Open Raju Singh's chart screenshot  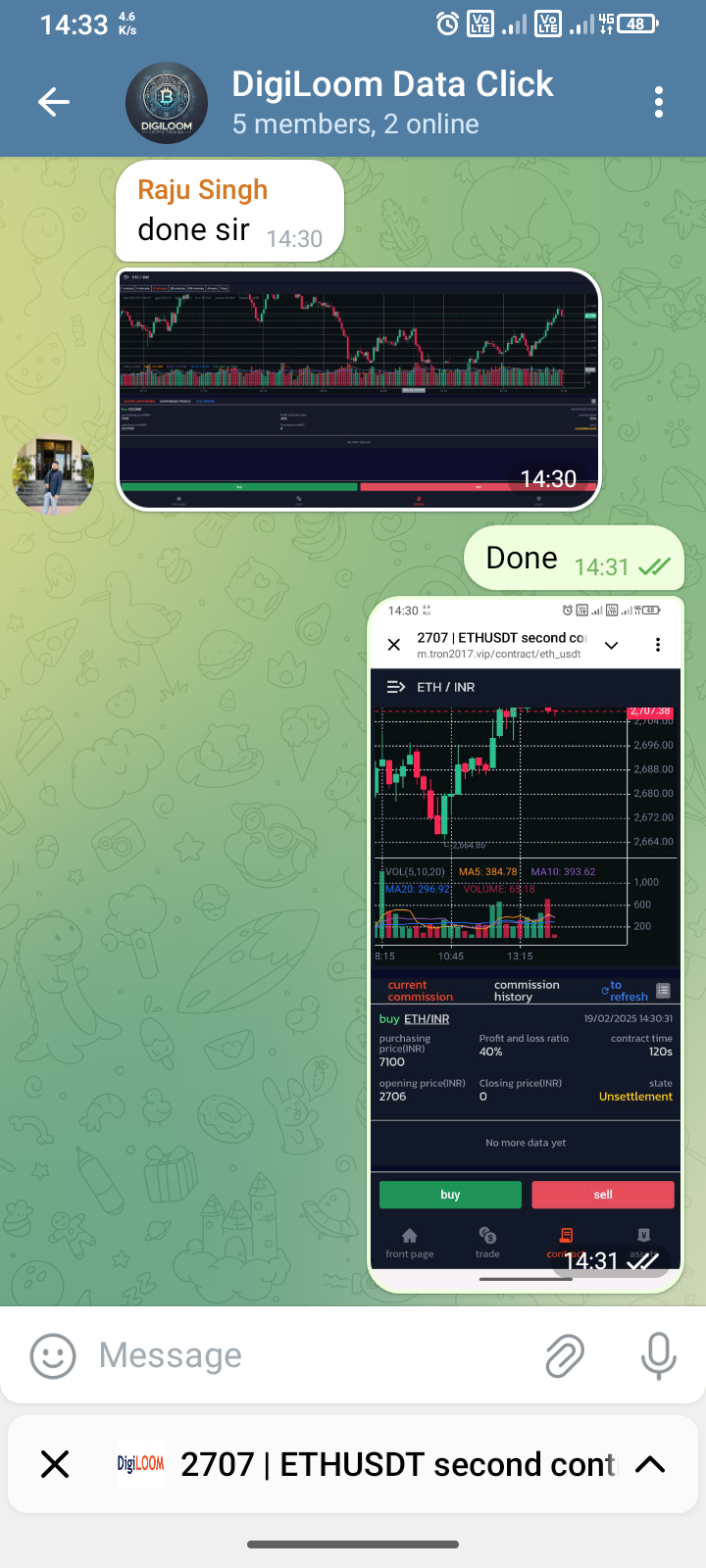(x=358, y=389)
